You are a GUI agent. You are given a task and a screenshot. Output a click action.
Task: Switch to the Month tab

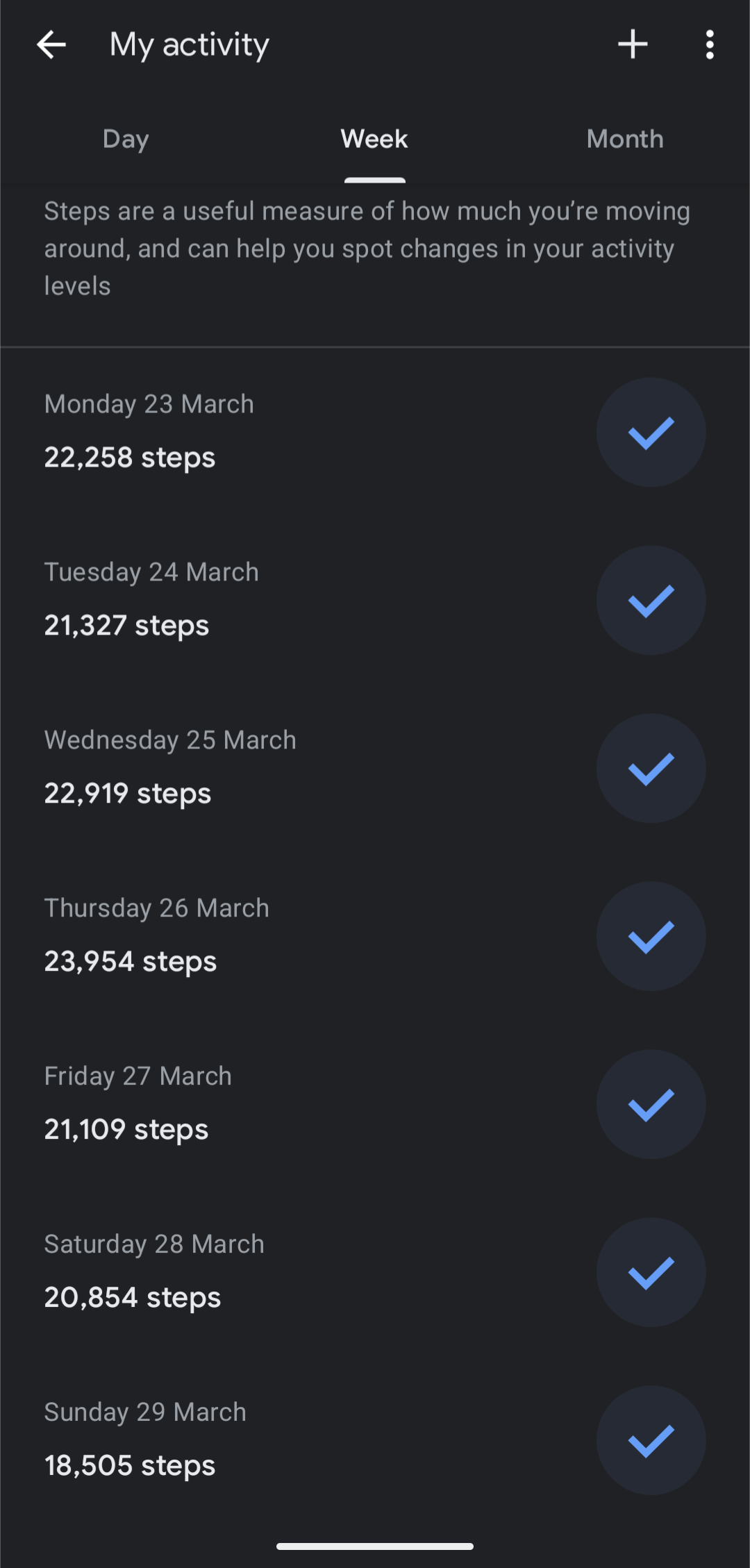[x=624, y=140]
